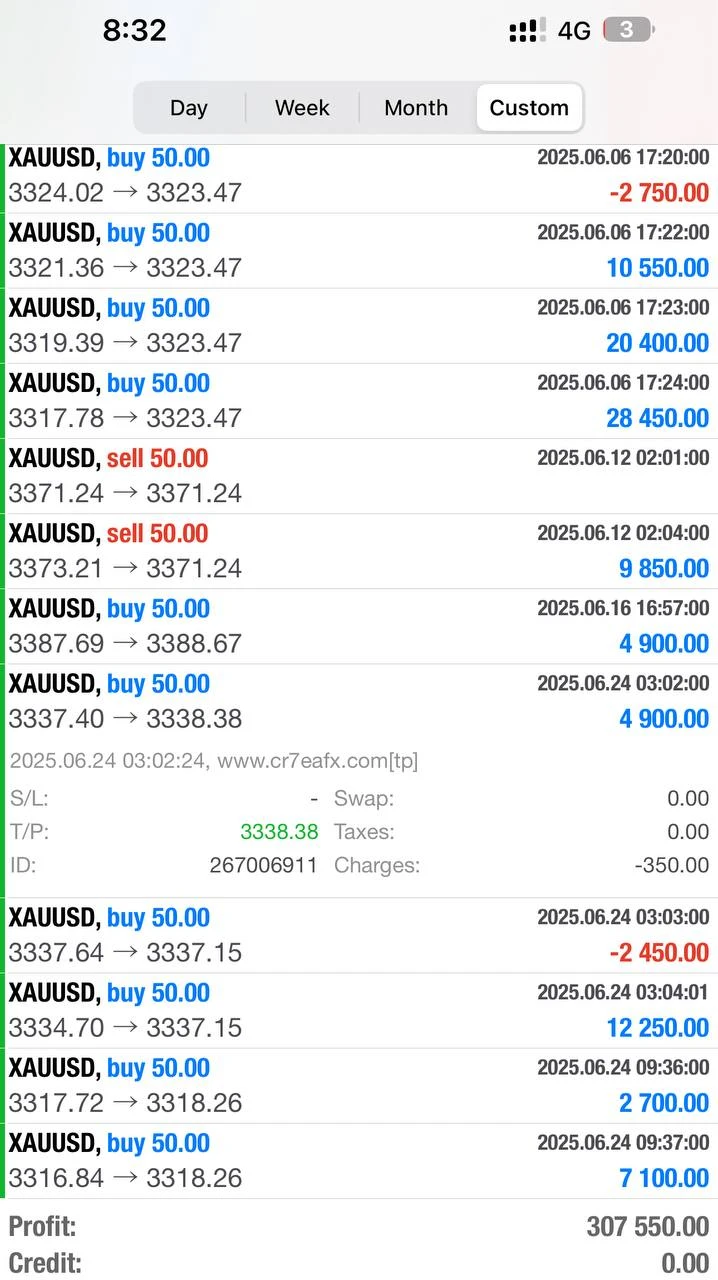The height and width of the screenshot is (1280, 718).
Task: Expand the trade with 28 450.00 profit
Action: (x=359, y=400)
